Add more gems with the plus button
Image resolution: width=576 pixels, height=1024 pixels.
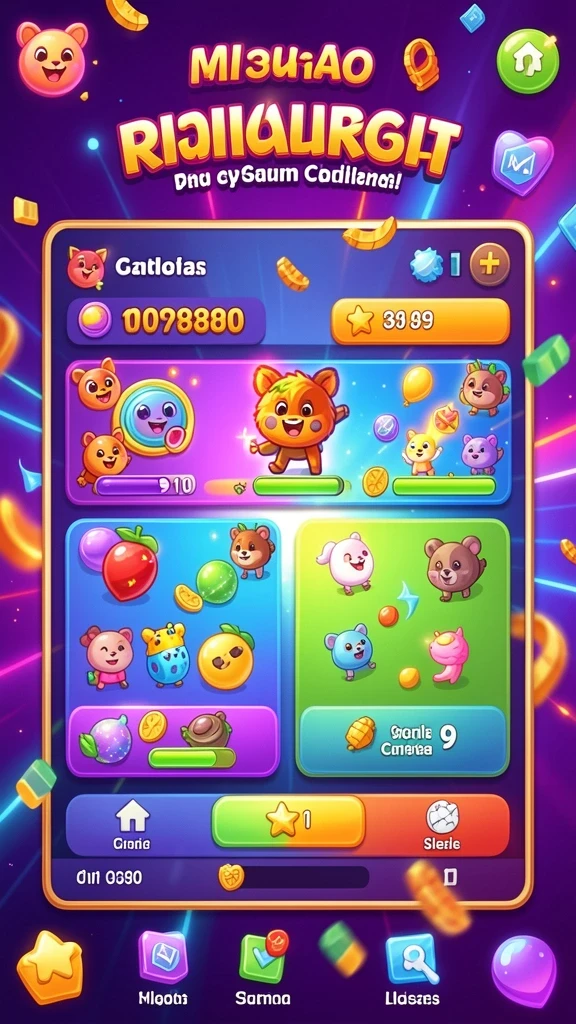pyautogui.click(x=490, y=264)
